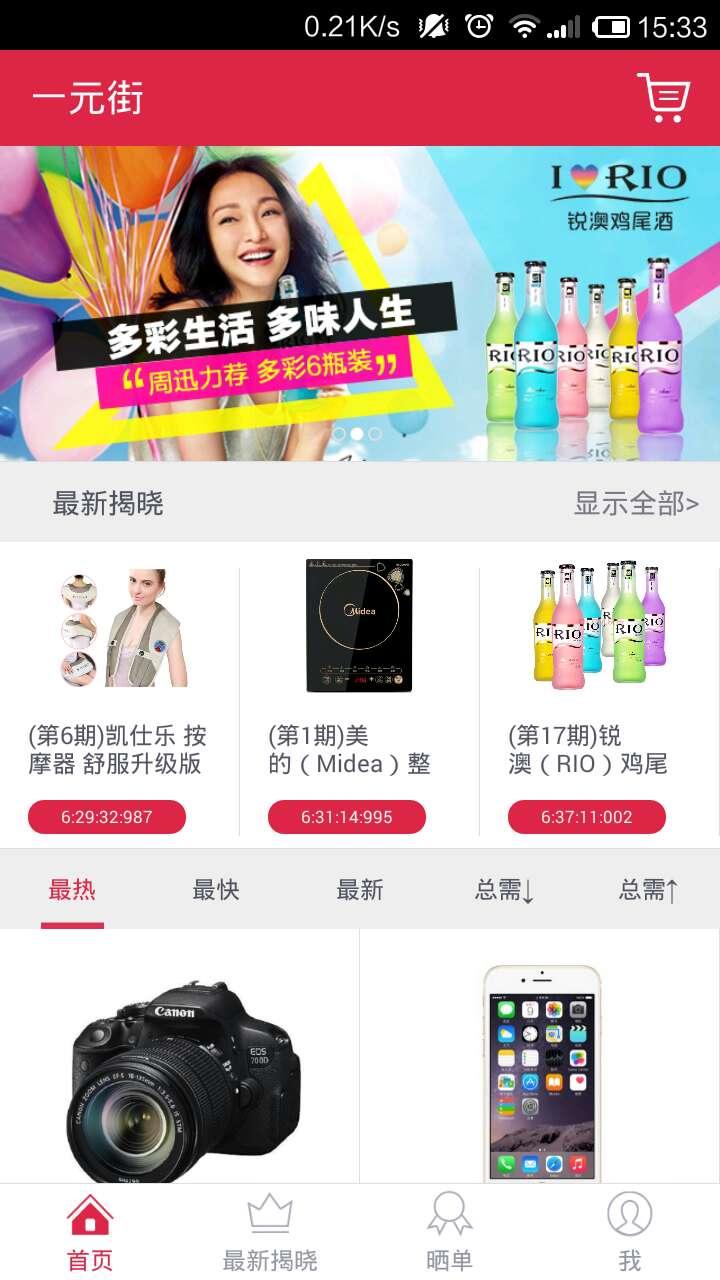The width and height of the screenshot is (720, 1280).
Task: Select the 最新 sorting option
Action: 360,890
